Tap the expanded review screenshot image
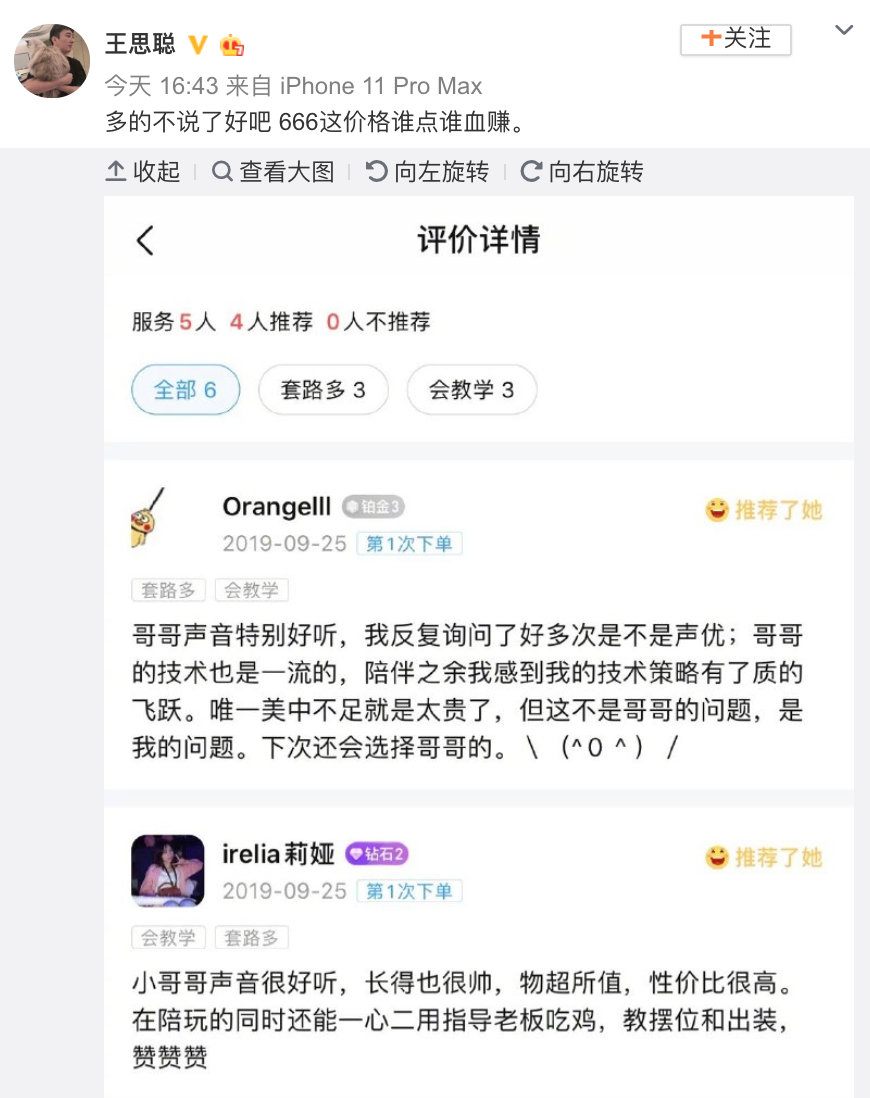Viewport: 870px width, 1098px height. tap(478, 640)
